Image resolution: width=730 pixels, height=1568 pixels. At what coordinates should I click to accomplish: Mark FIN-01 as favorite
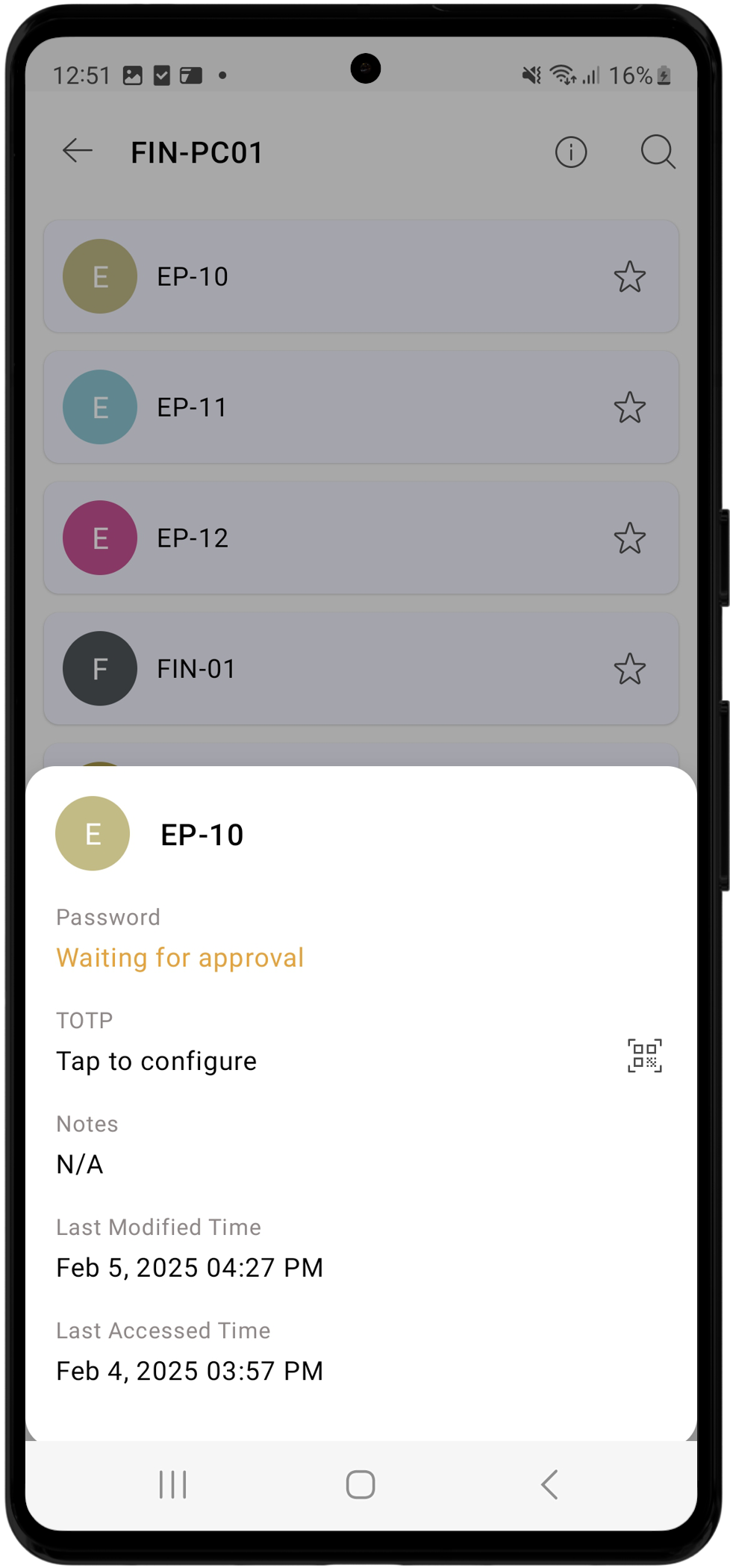coord(629,669)
